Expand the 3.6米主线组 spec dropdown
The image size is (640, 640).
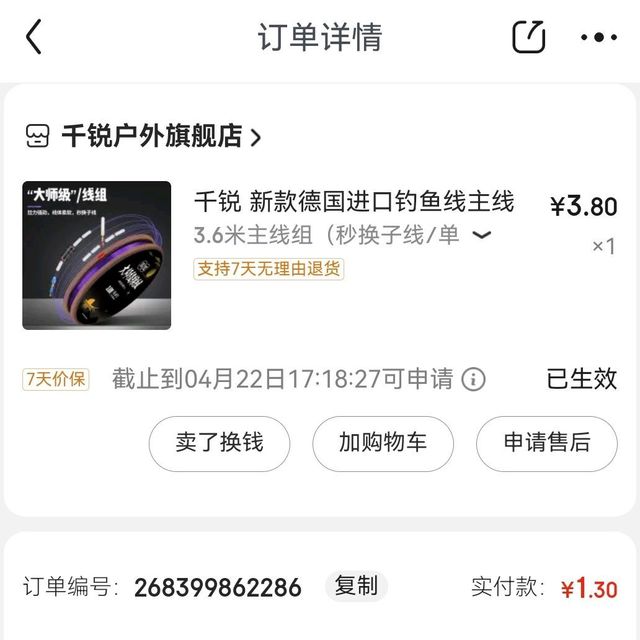click(x=482, y=235)
